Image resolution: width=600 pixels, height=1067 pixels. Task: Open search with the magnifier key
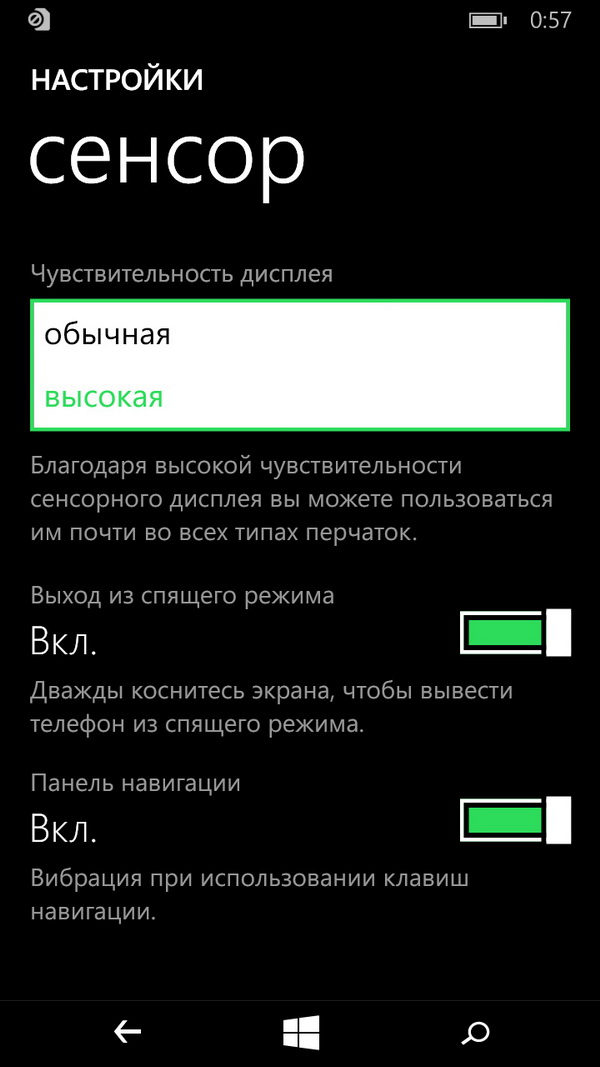tap(475, 1033)
